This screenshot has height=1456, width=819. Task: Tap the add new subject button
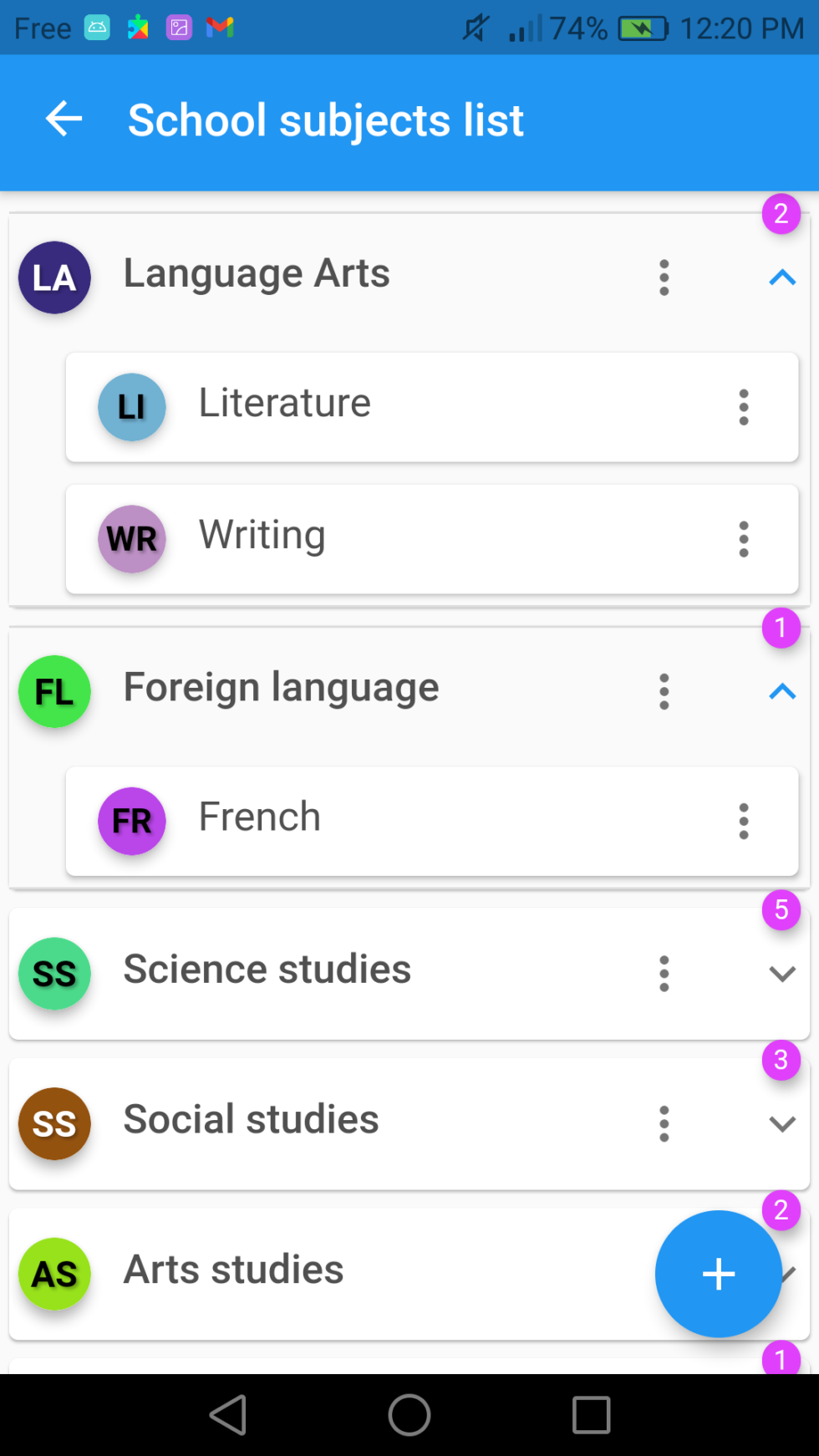pos(718,1274)
